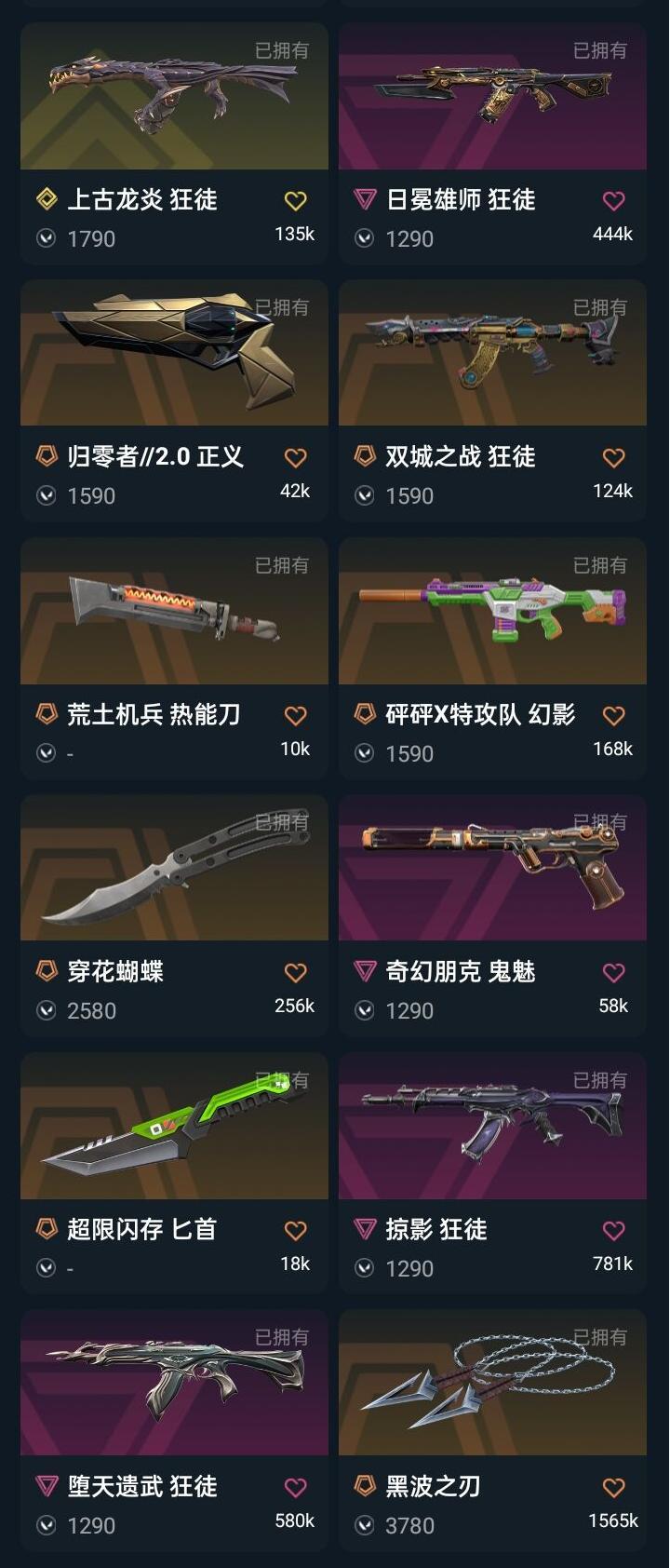Open the 砰砰X特攻队 幻影 skin card
The width and height of the screenshot is (670, 1568).
492,612
